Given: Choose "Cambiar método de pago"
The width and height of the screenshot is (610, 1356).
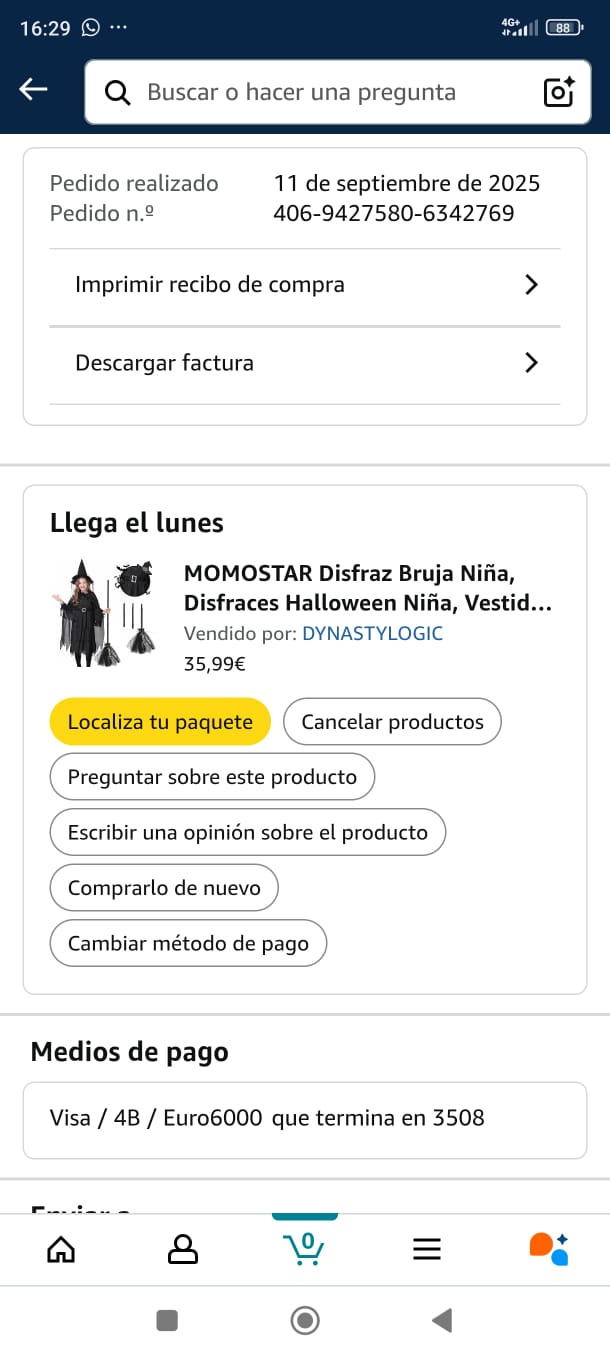Looking at the screenshot, I should (188, 943).
